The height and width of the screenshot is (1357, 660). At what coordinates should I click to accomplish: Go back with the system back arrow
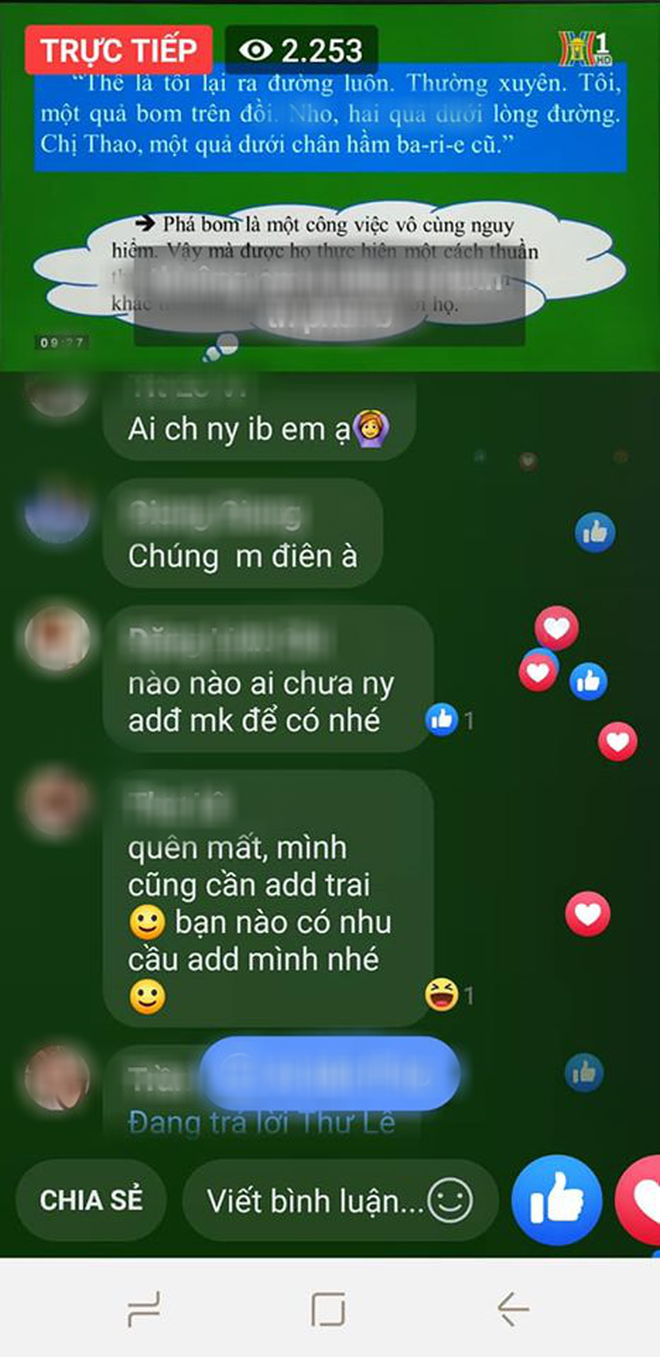[513, 1307]
